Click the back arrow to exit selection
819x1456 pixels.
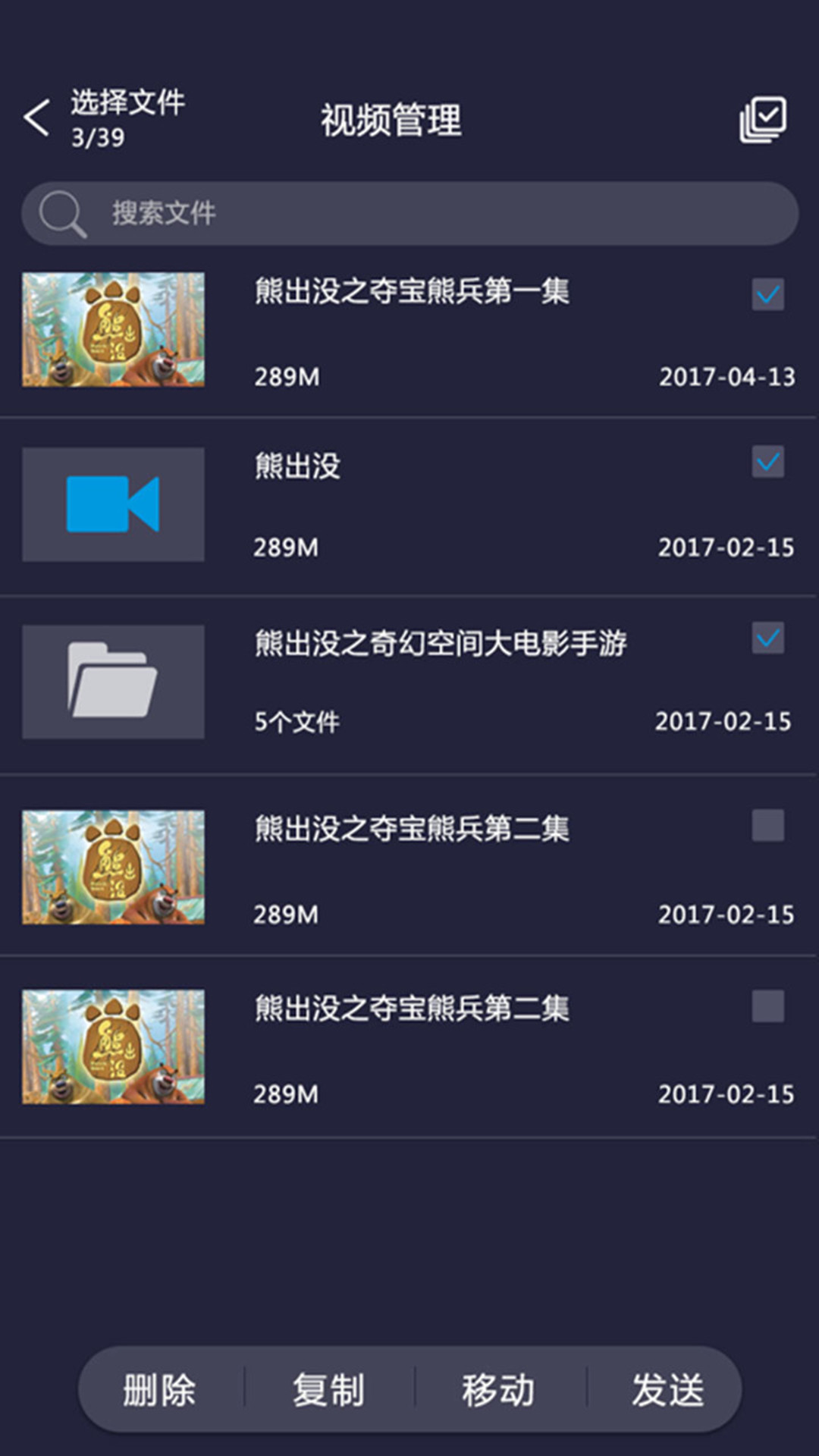coord(36,118)
